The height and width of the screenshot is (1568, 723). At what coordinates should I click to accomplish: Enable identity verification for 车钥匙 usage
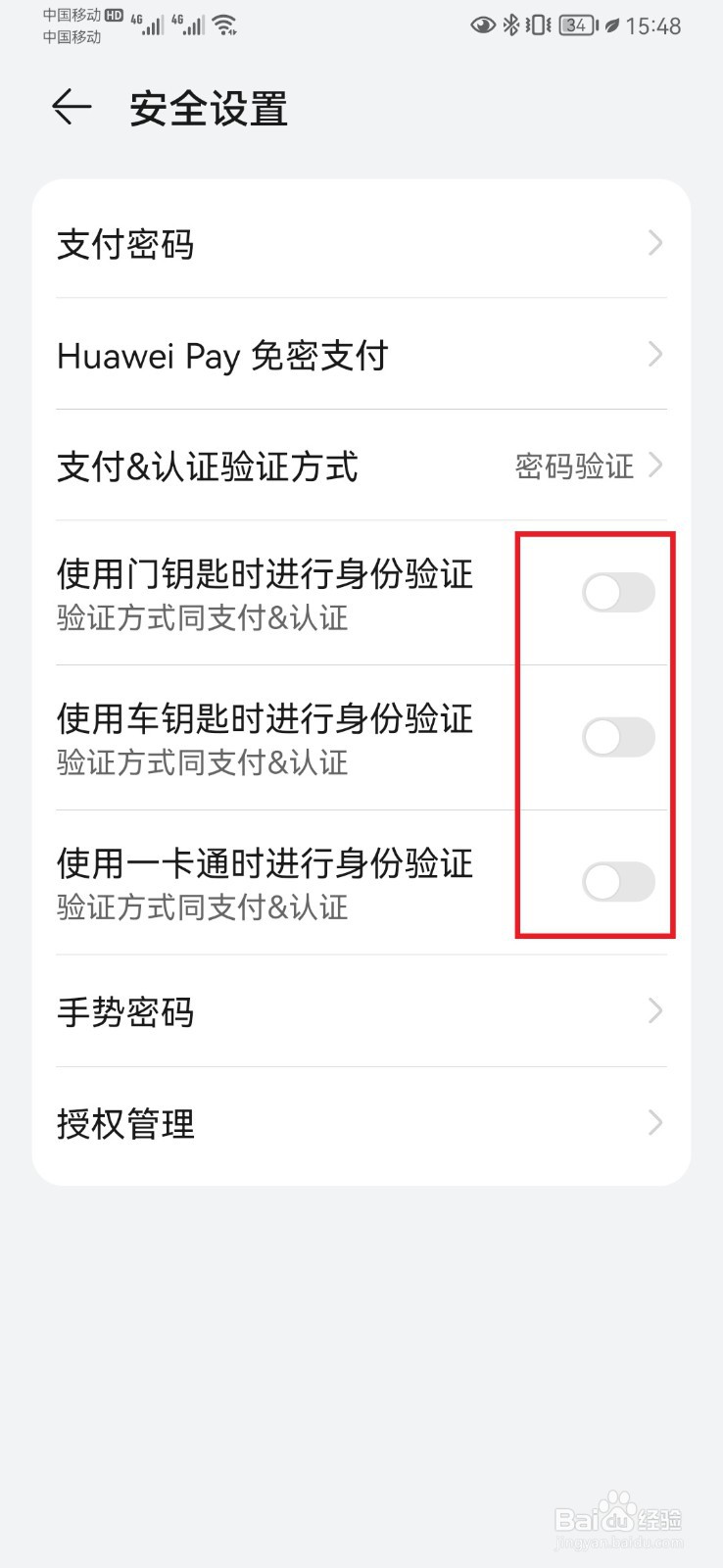tap(618, 737)
